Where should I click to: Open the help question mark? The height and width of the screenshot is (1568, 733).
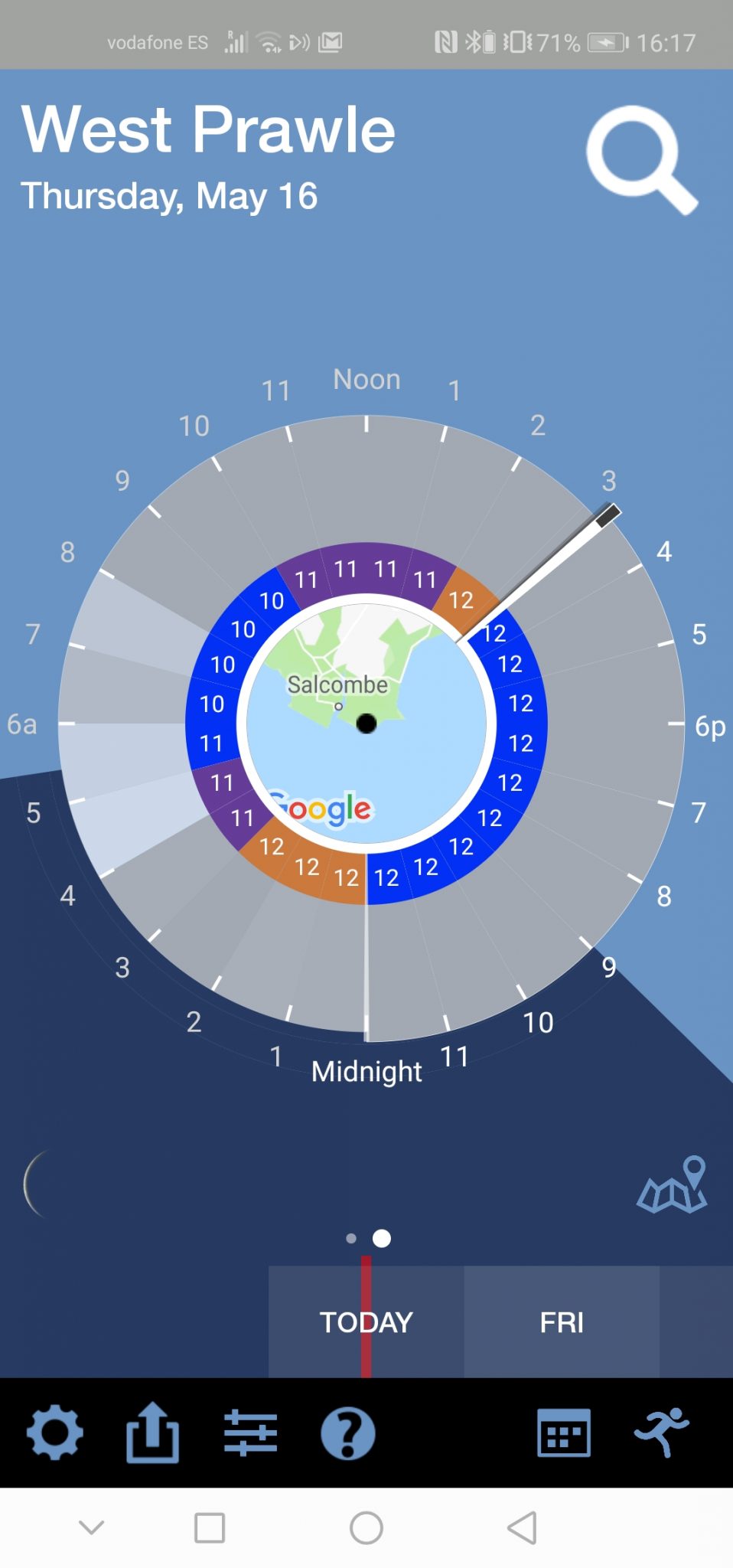tap(348, 1433)
